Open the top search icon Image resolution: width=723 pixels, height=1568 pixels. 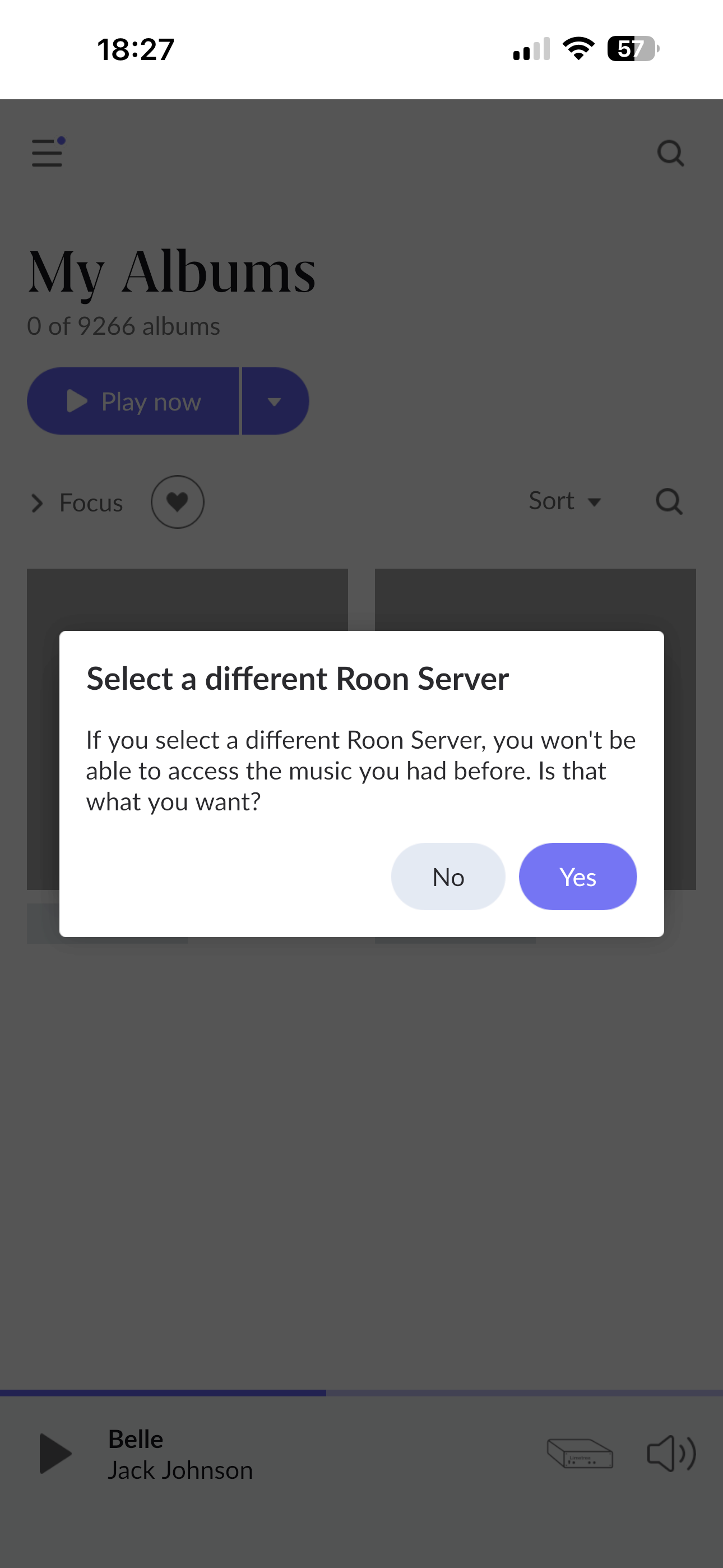[x=671, y=154]
